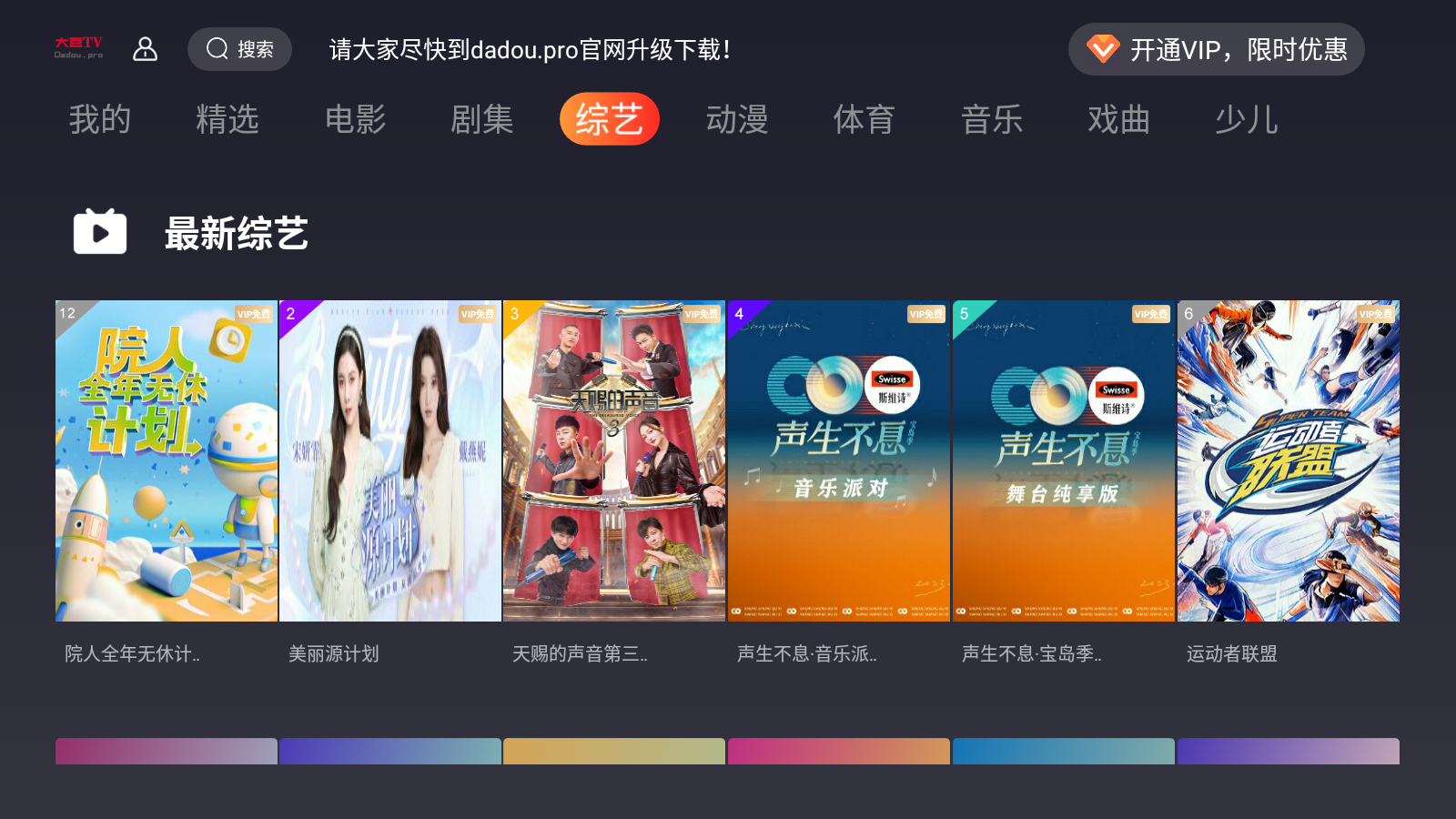
Task: Switch to the 我的 tab
Action: pos(100,119)
